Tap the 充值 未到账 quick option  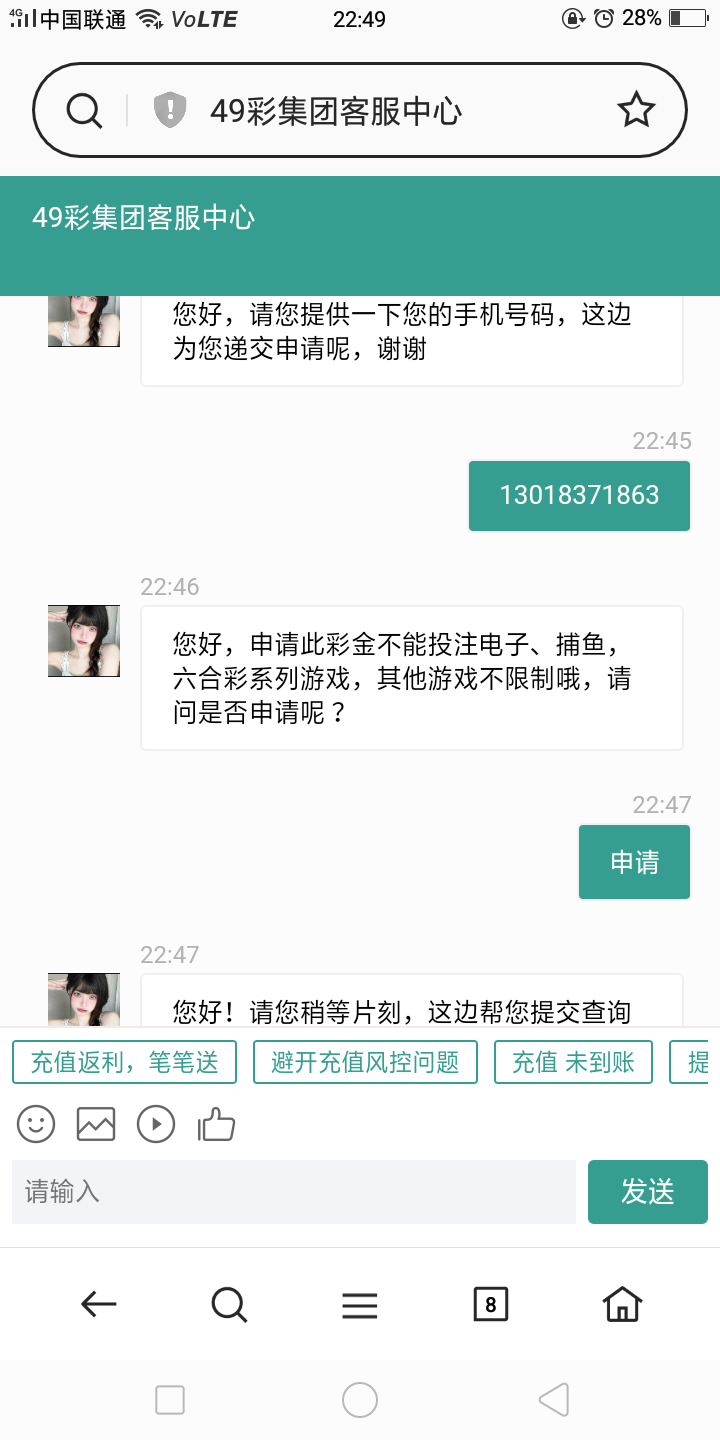pyautogui.click(x=573, y=1062)
